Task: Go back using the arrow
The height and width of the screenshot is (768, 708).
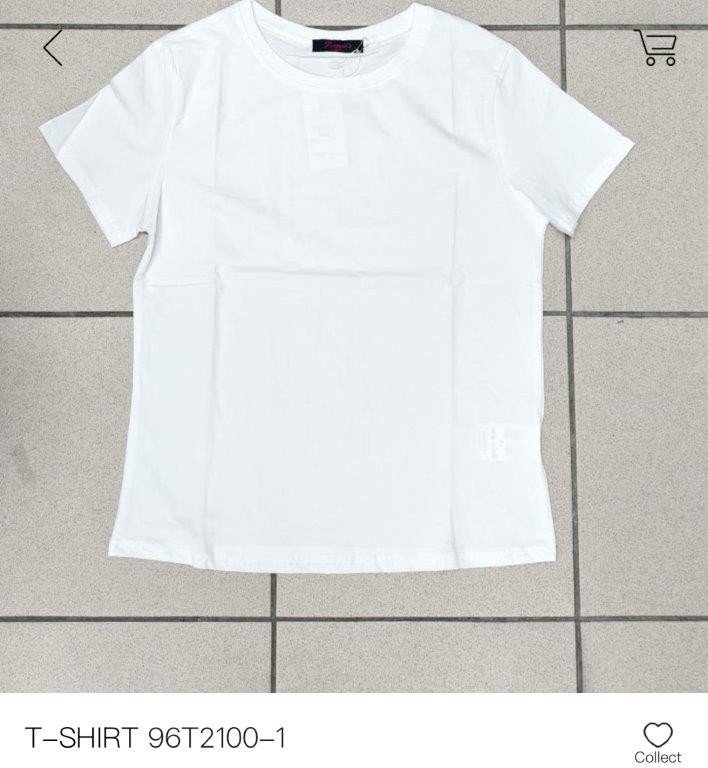Action: click(53, 48)
